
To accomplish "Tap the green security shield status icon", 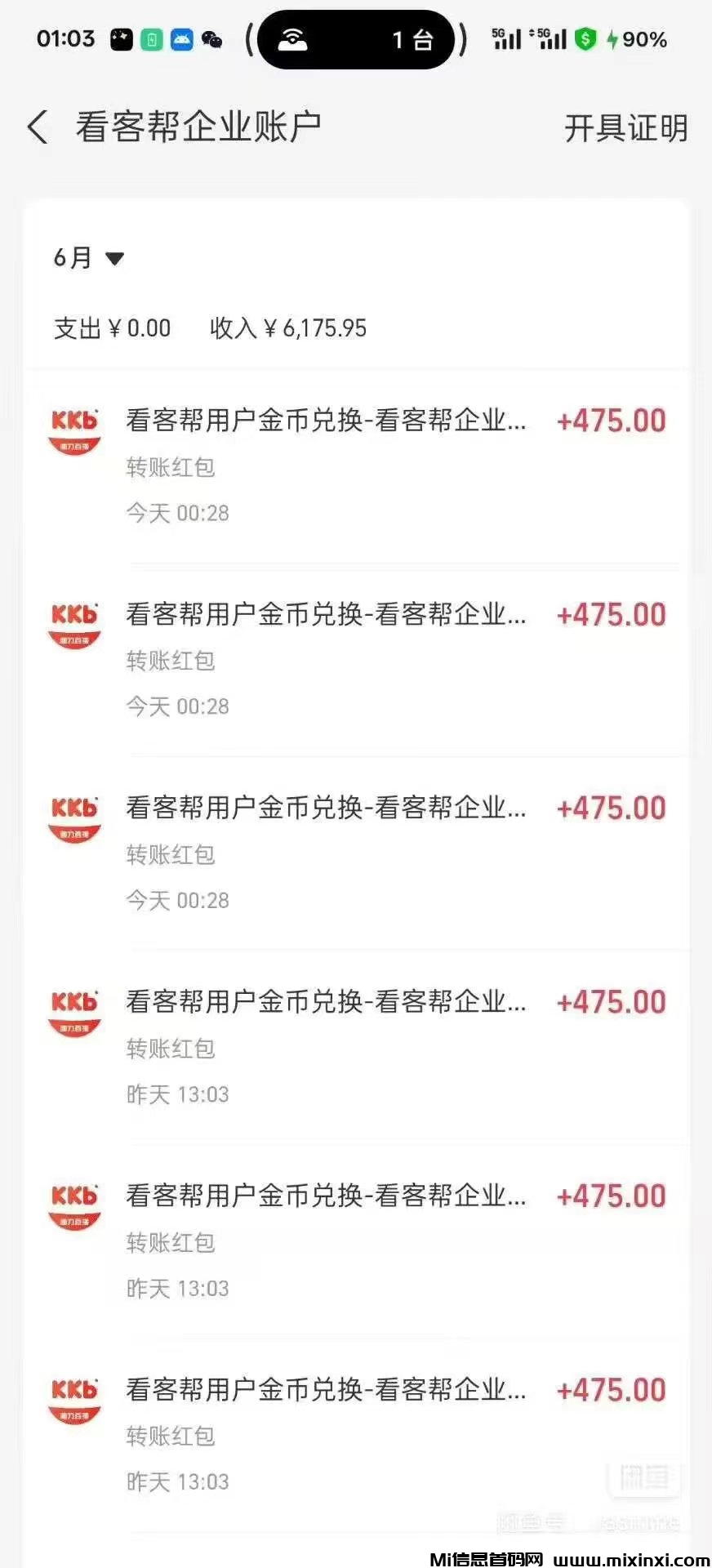I will click(585, 38).
